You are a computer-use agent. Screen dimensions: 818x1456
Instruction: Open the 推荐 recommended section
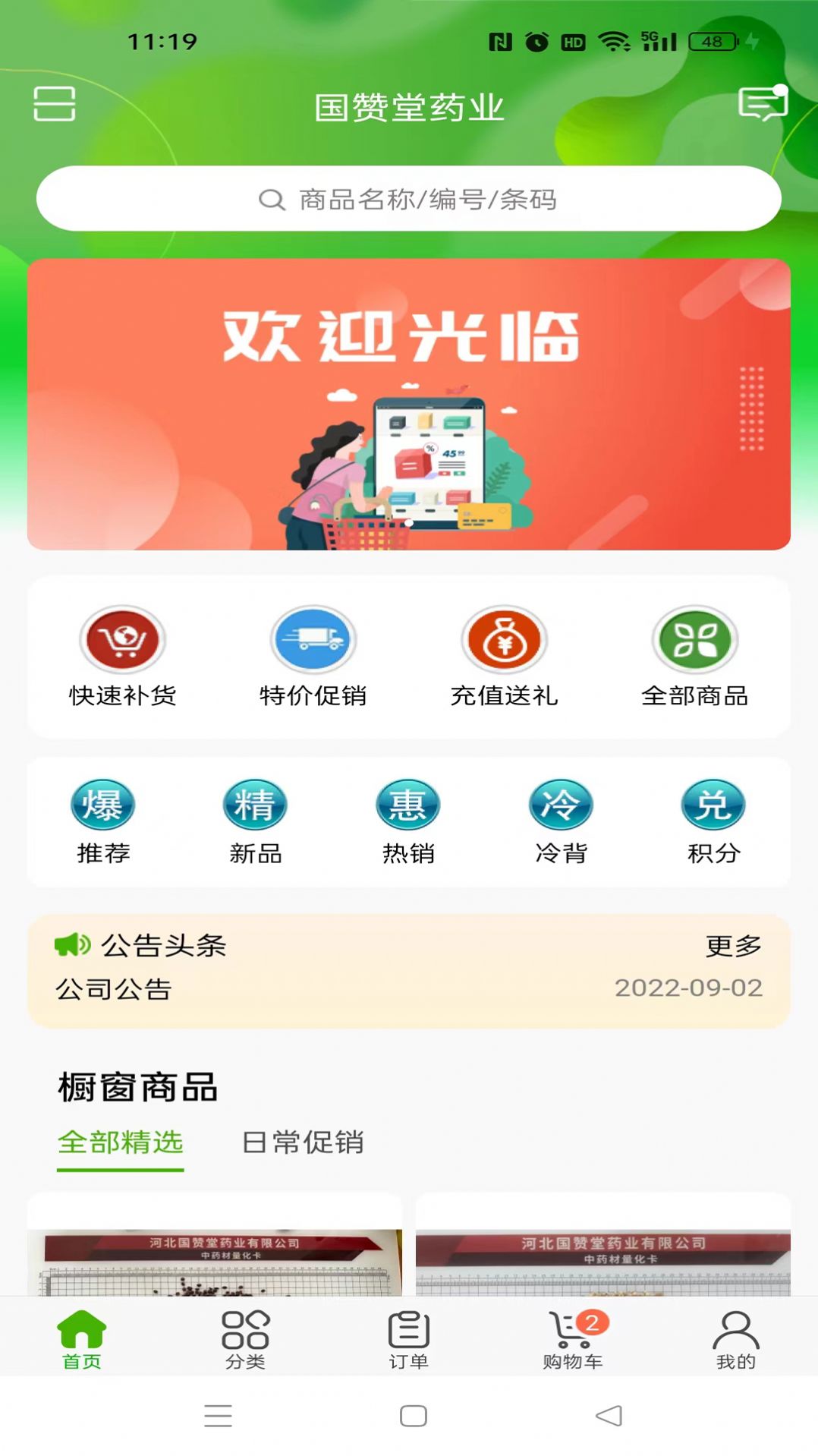click(103, 821)
